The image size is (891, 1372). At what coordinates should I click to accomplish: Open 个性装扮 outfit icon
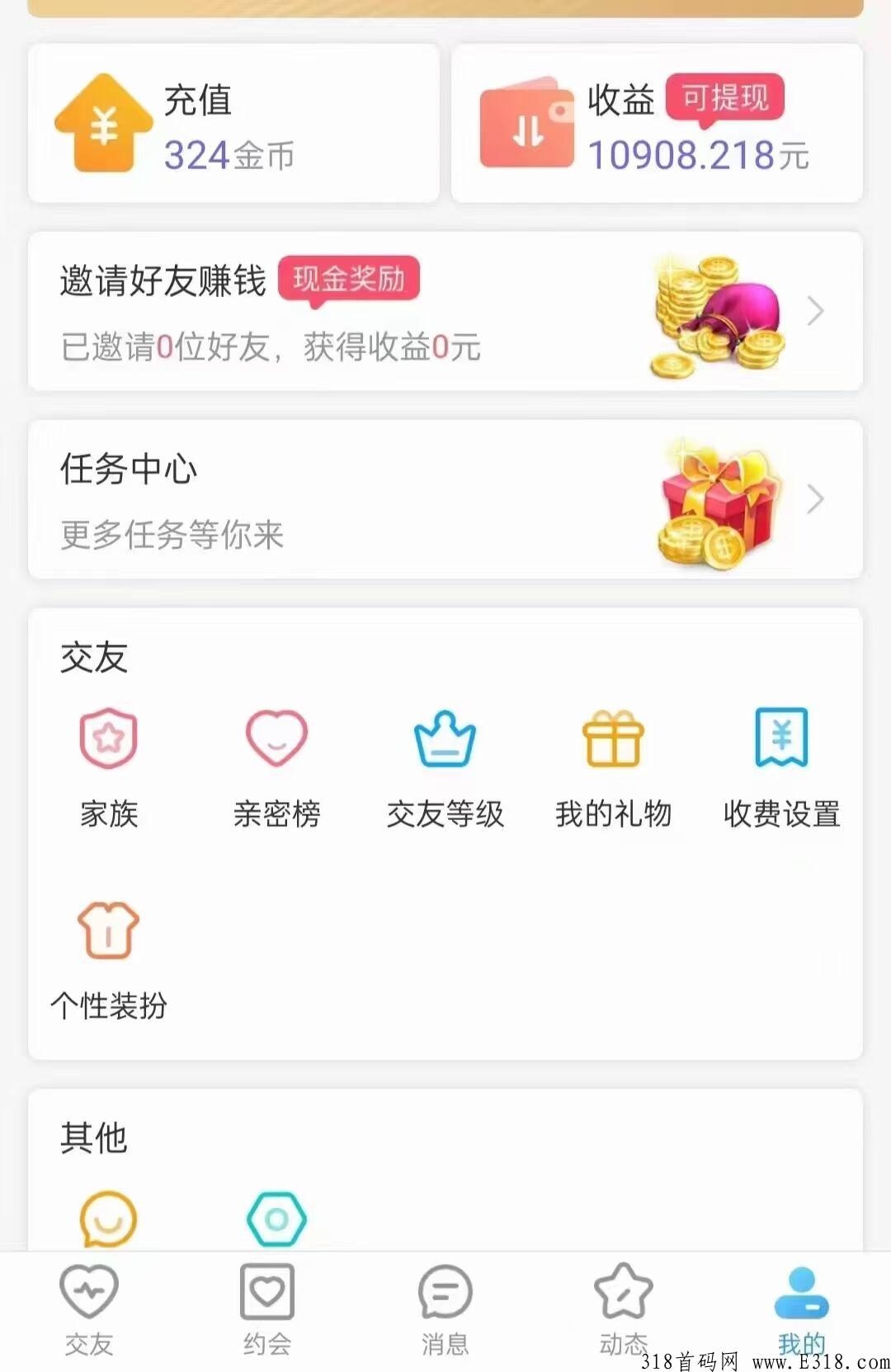pos(107,930)
